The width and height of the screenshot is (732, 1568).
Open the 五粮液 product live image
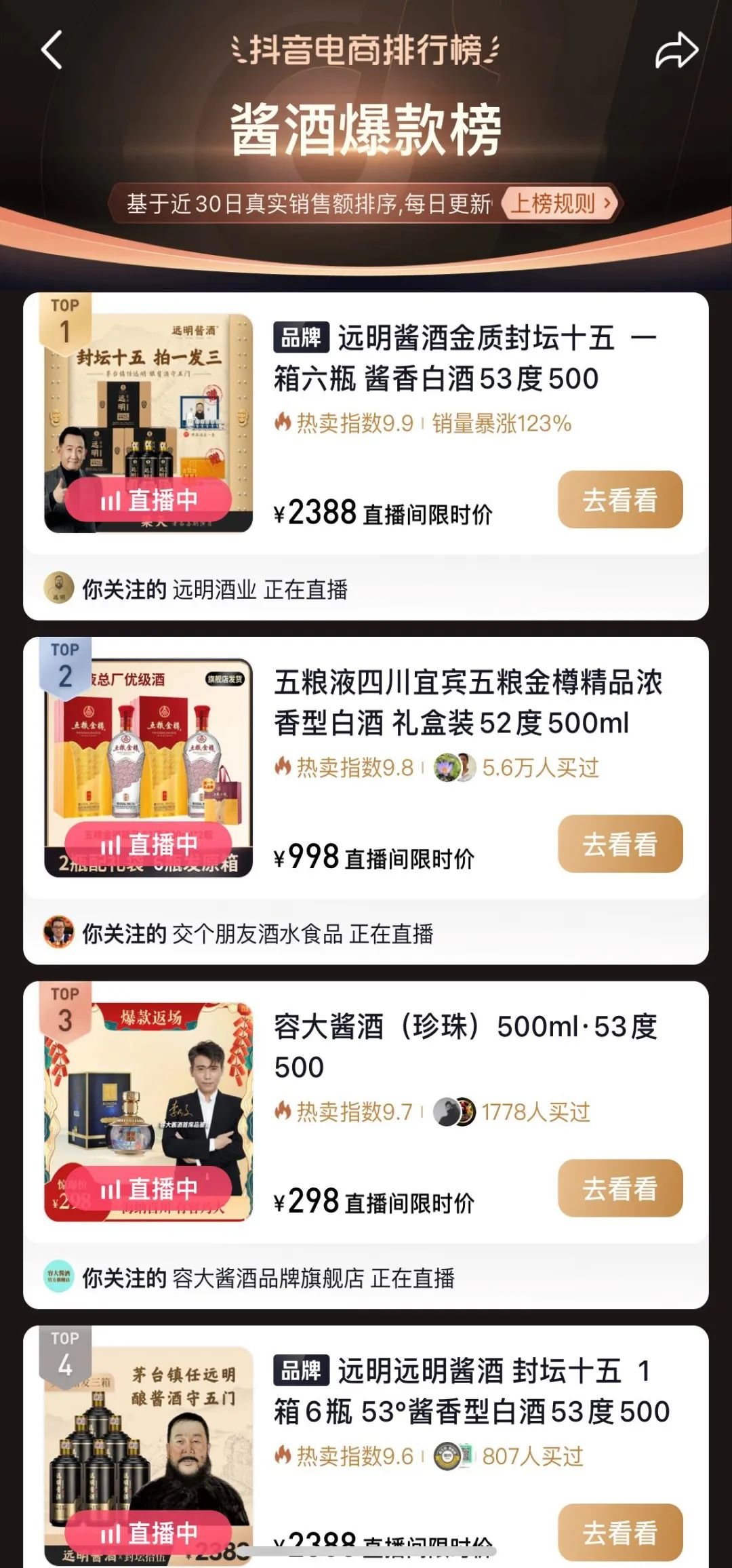148,767
